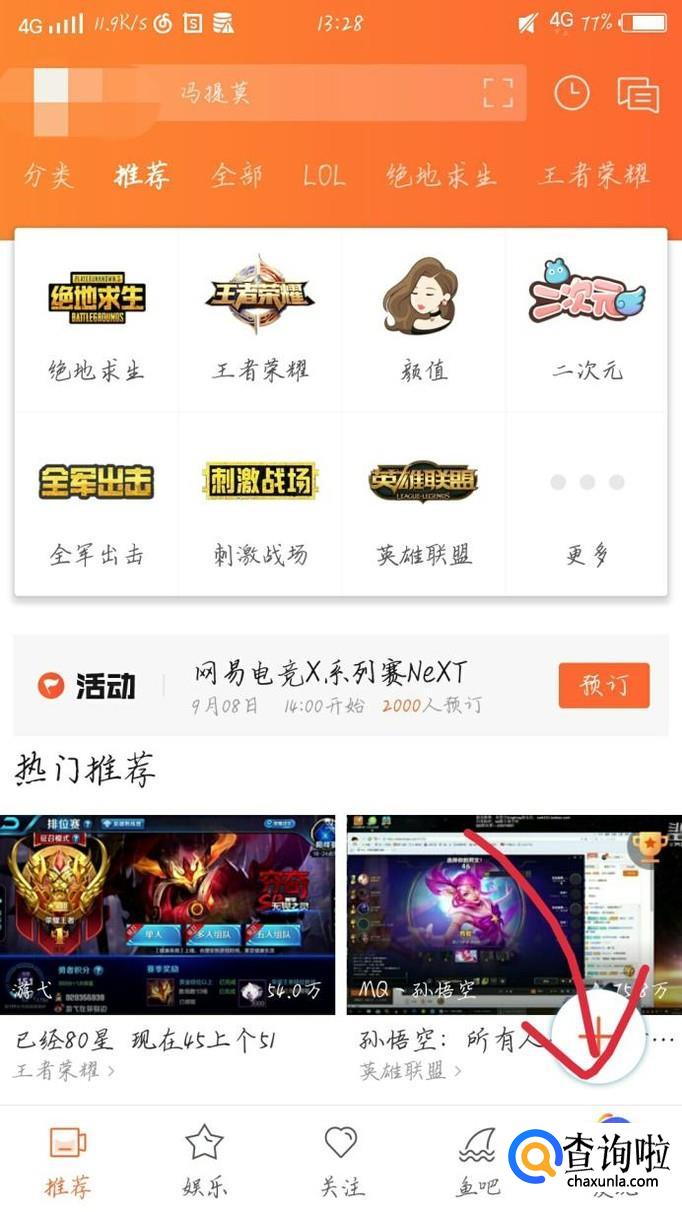Switch to the 全部 tab
The height and width of the screenshot is (1212, 682).
237,176
